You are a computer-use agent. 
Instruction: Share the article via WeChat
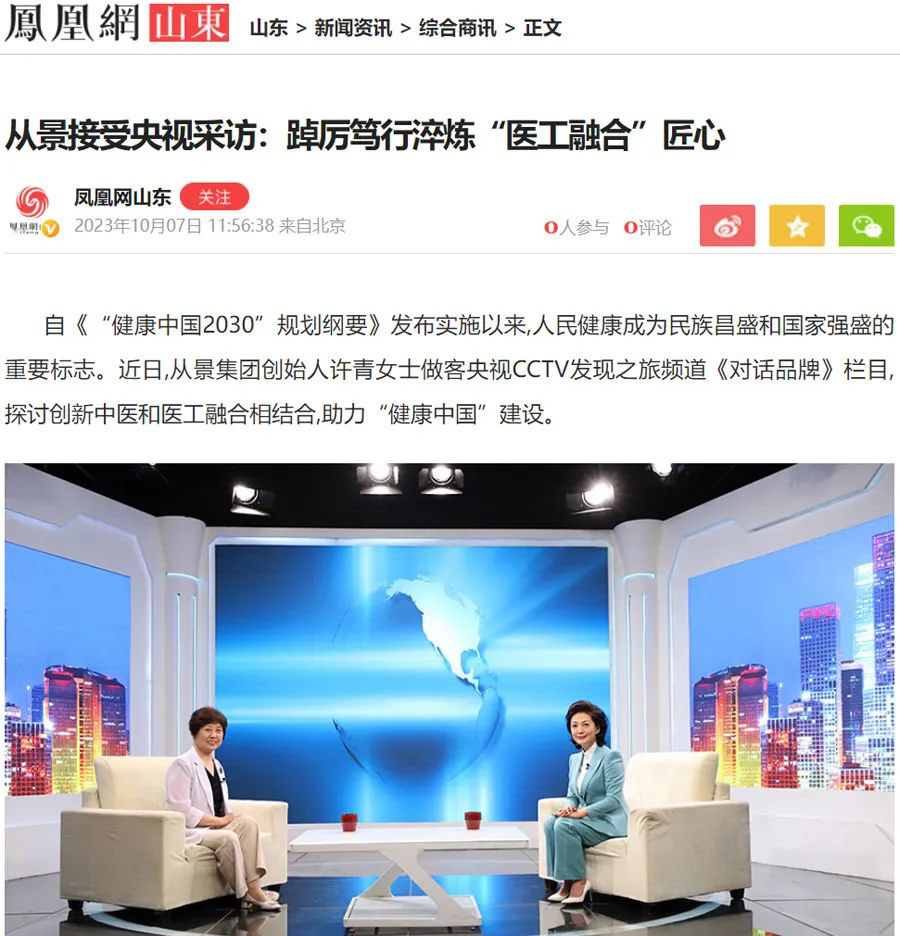[x=866, y=226]
